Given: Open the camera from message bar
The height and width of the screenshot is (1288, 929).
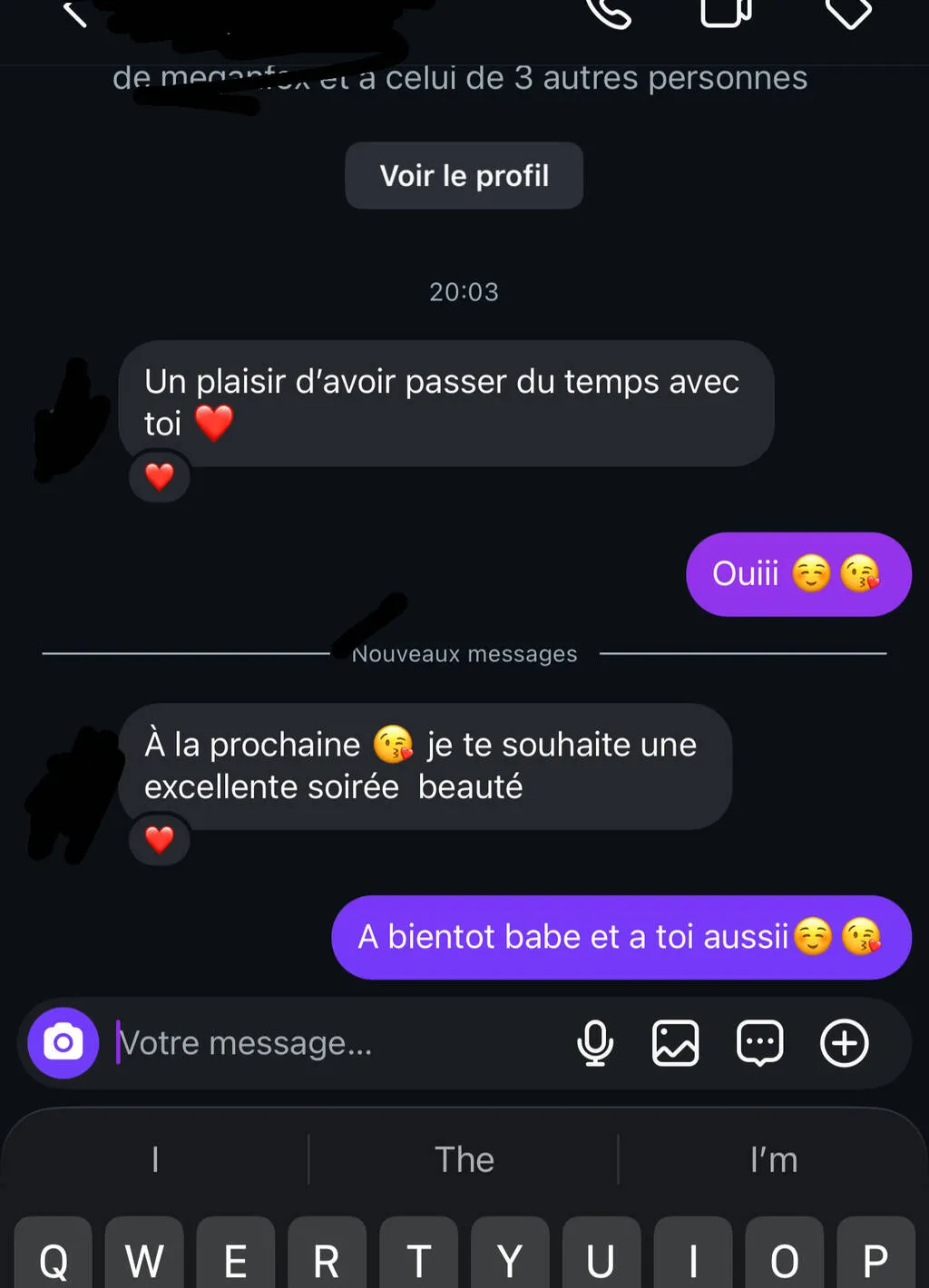Looking at the screenshot, I should click(x=64, y=1043).
